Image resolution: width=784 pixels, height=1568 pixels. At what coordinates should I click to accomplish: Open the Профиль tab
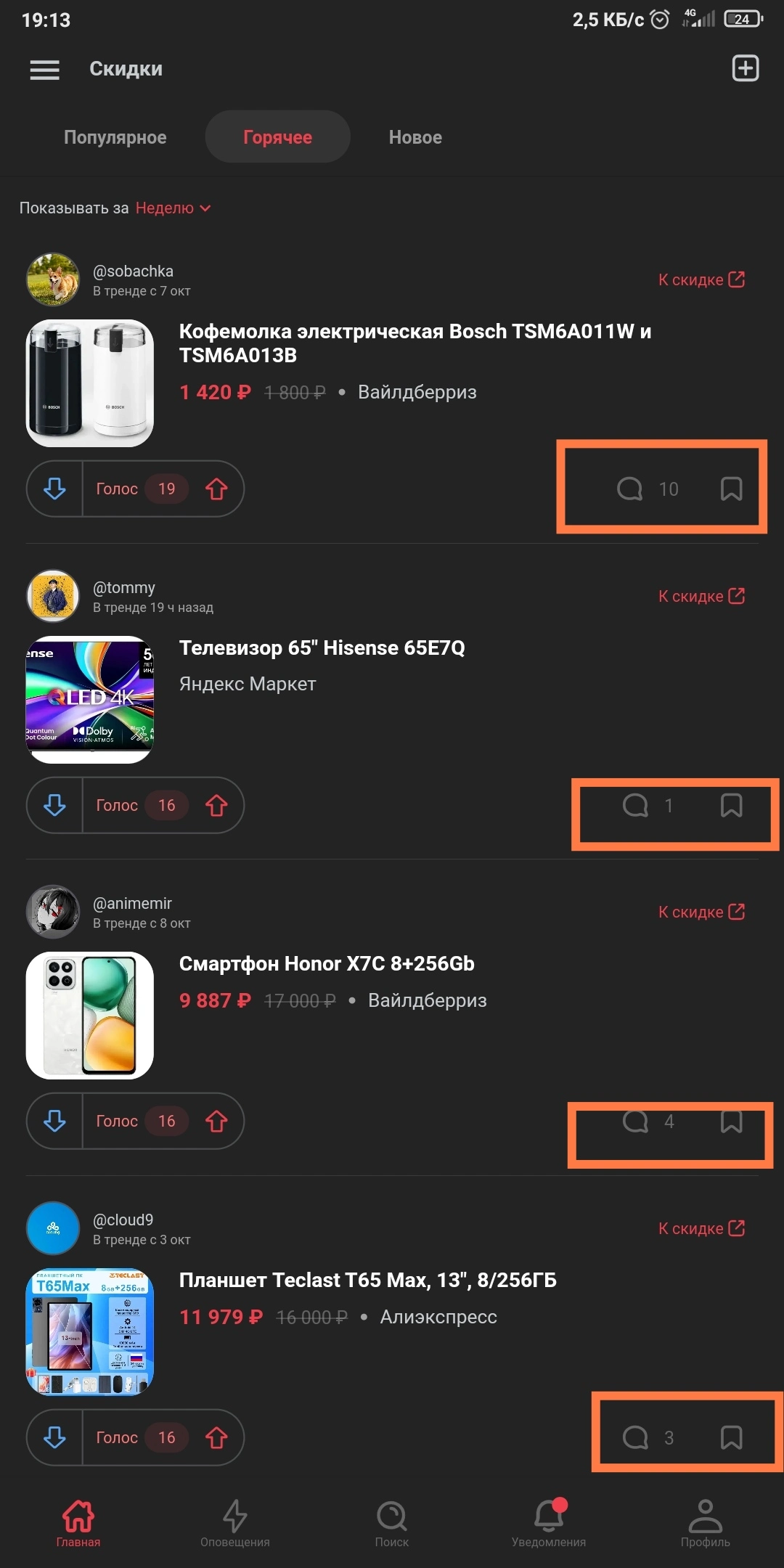click(705, 1523)
